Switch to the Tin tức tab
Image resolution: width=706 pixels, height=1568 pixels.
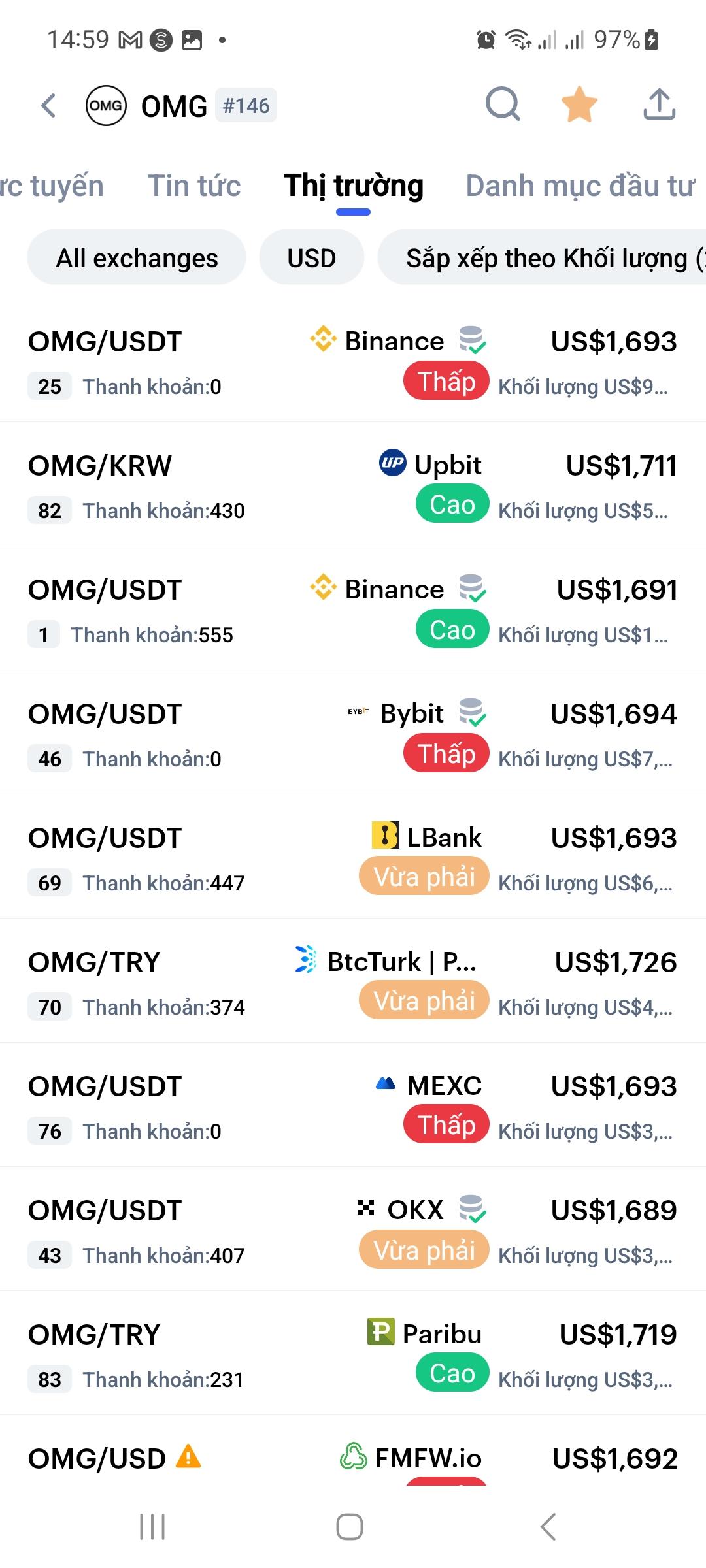coord(194,186)
